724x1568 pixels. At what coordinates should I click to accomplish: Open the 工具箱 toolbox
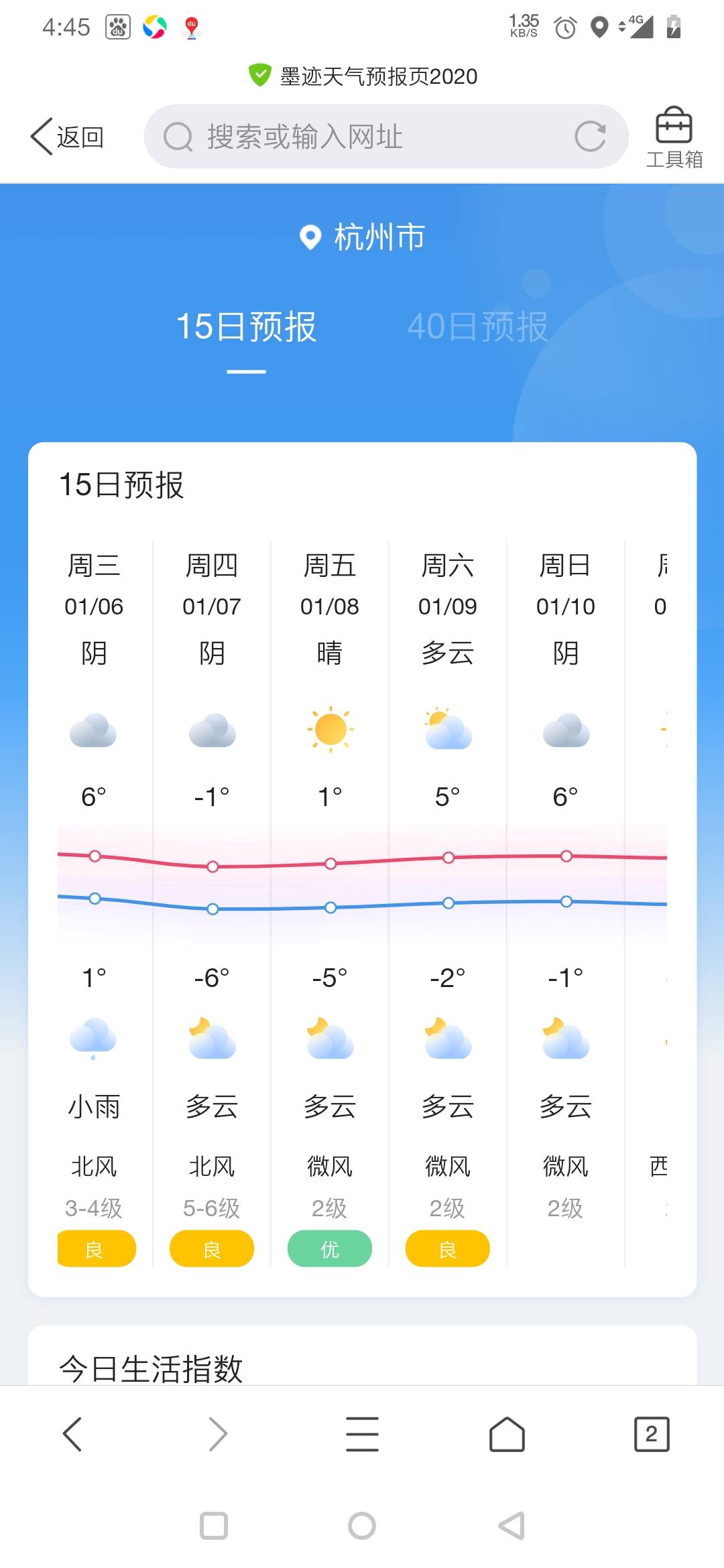674,138
